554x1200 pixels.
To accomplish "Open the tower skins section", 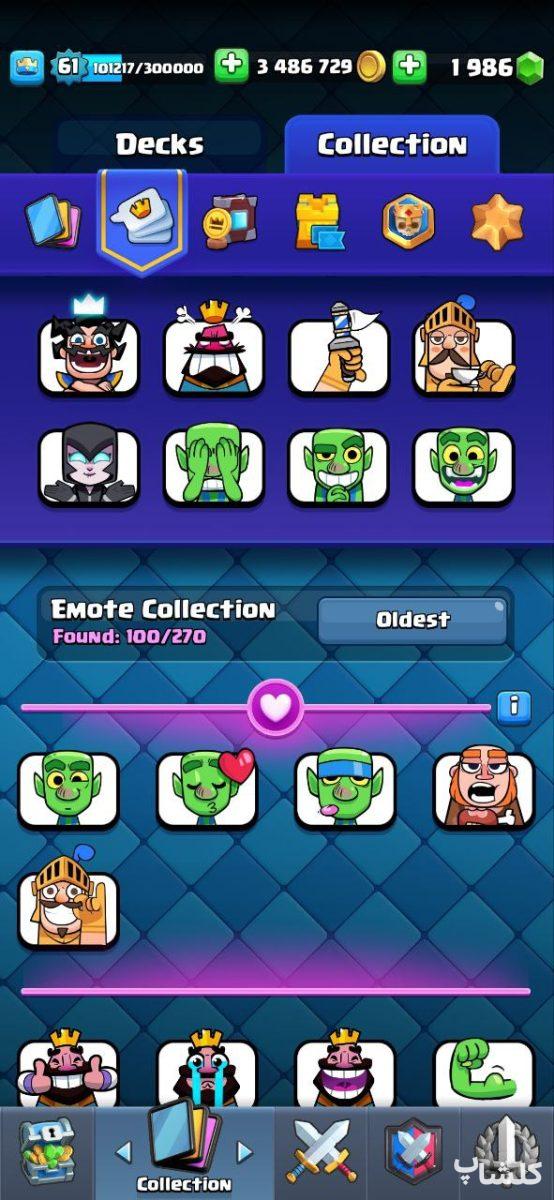I will tap(318, 221).
